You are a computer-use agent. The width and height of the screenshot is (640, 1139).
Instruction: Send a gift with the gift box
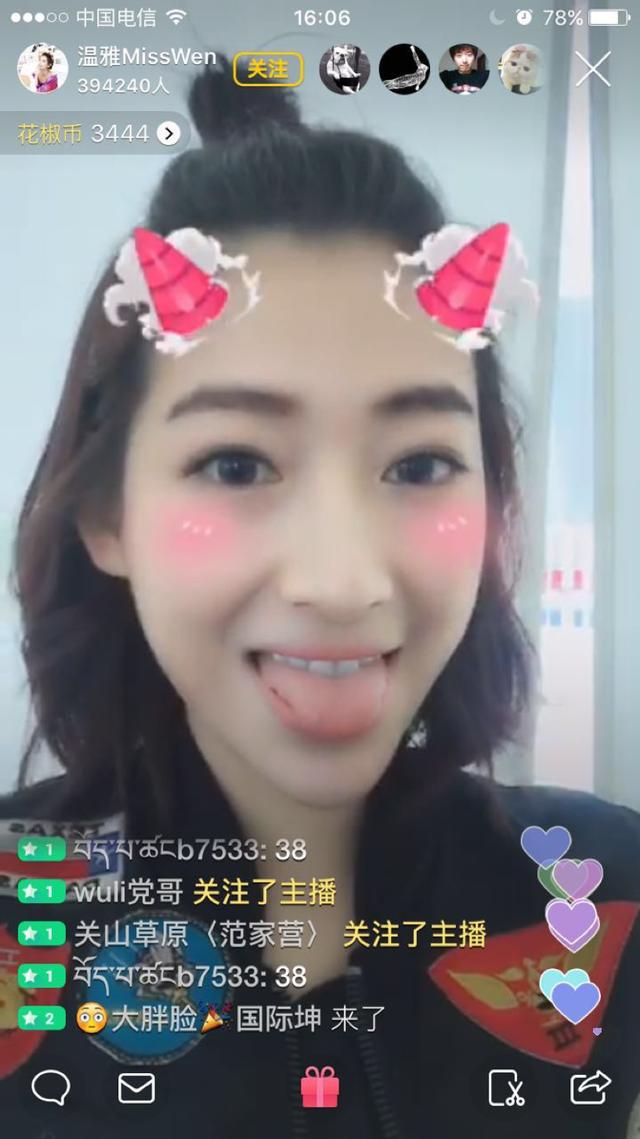point(320,1087)
